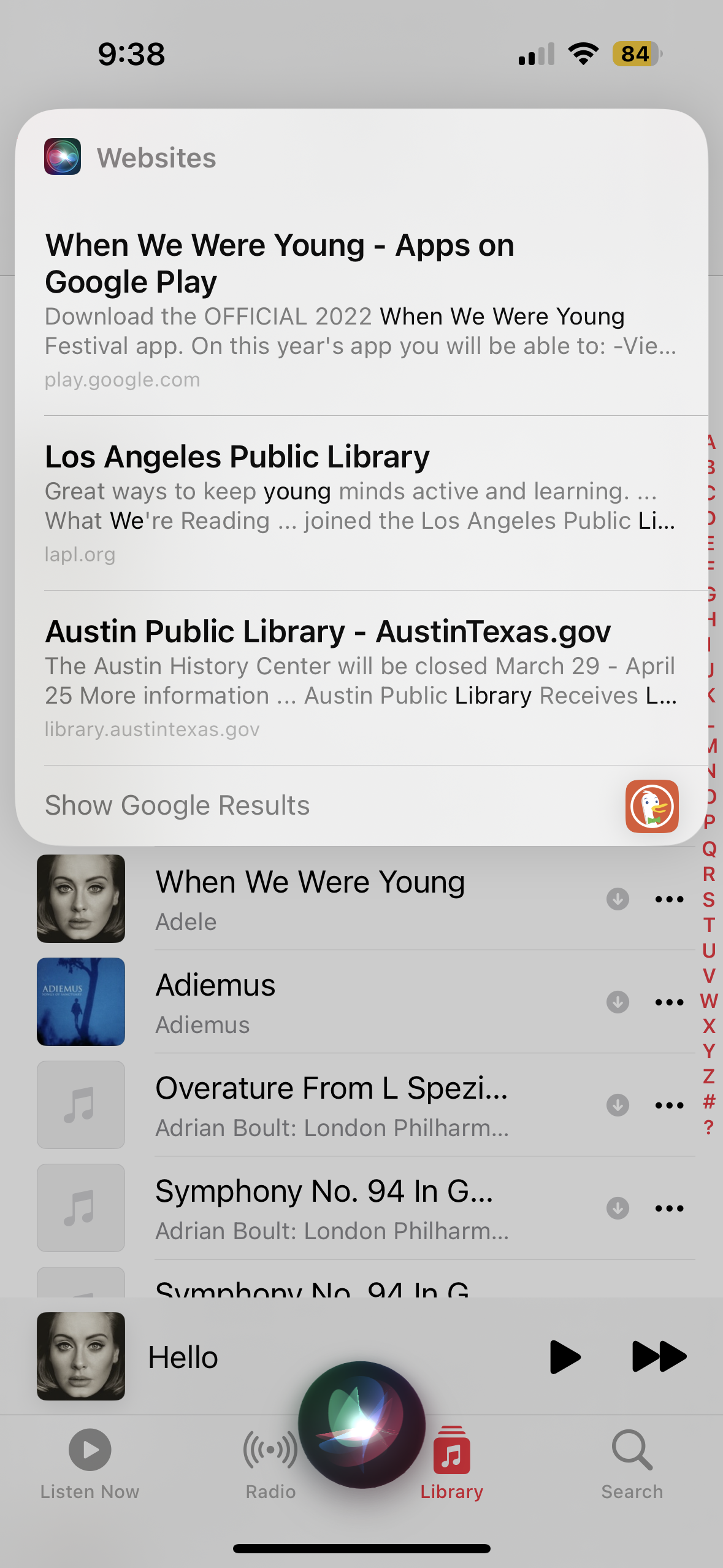Open the DuckDuckGo app icon
723x1568 pixels.
click(651, 806)
